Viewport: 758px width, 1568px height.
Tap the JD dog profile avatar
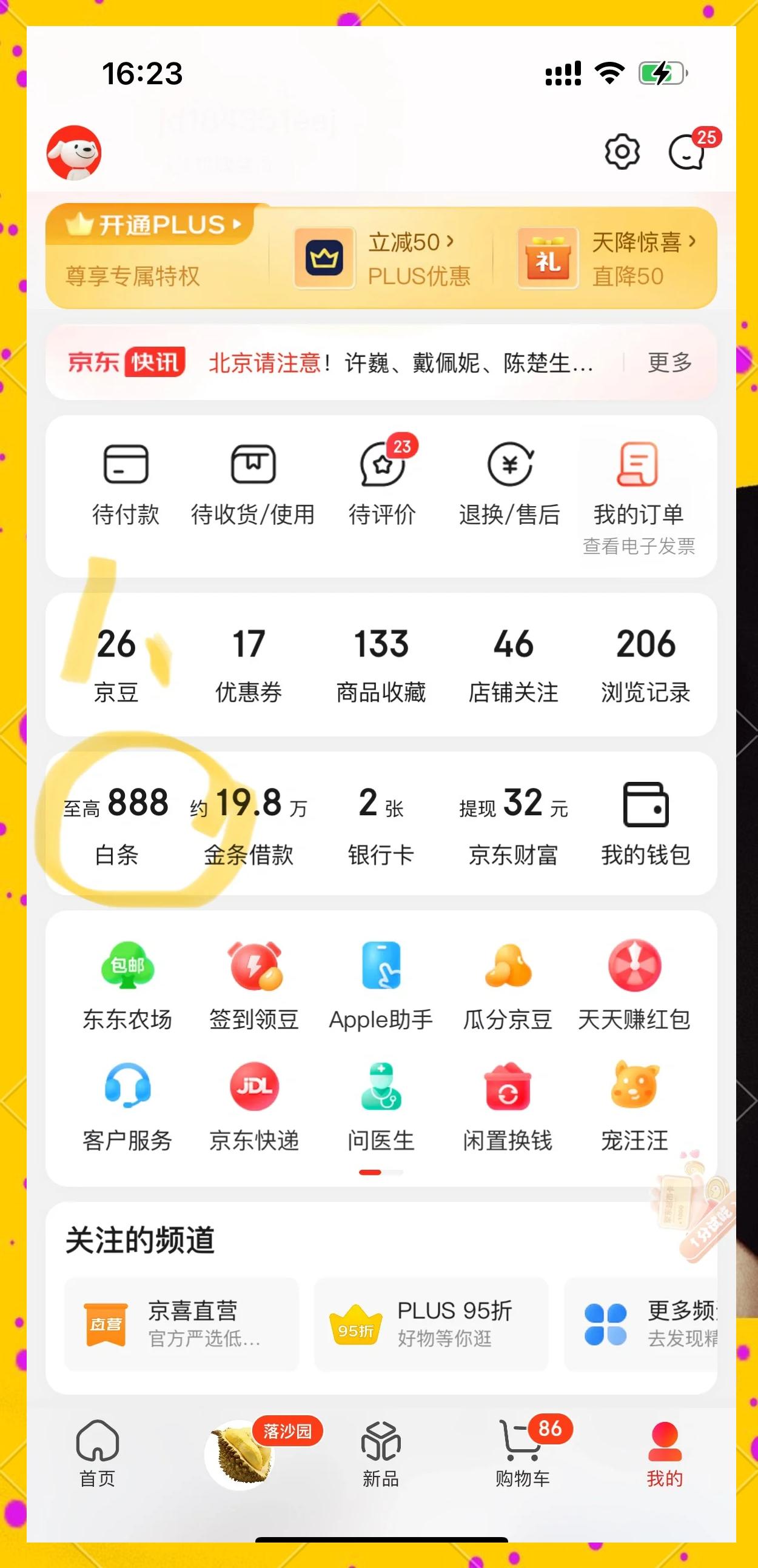point(74,153)
